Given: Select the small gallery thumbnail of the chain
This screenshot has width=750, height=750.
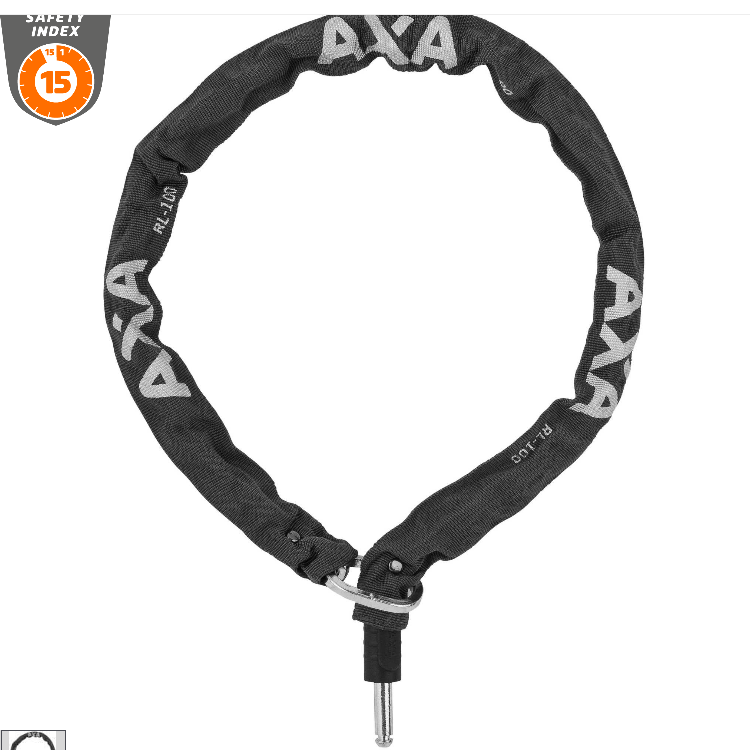Looking at the screenshot, I should [x=32, y=741].
